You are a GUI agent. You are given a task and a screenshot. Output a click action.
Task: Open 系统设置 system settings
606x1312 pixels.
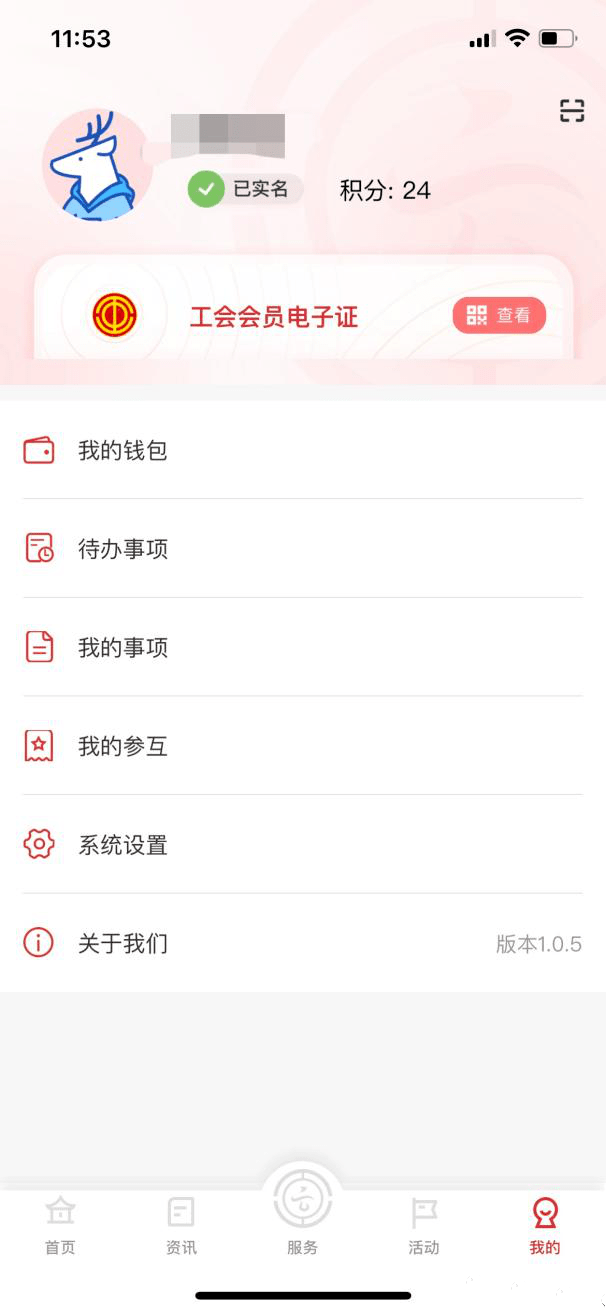[302, 845]
